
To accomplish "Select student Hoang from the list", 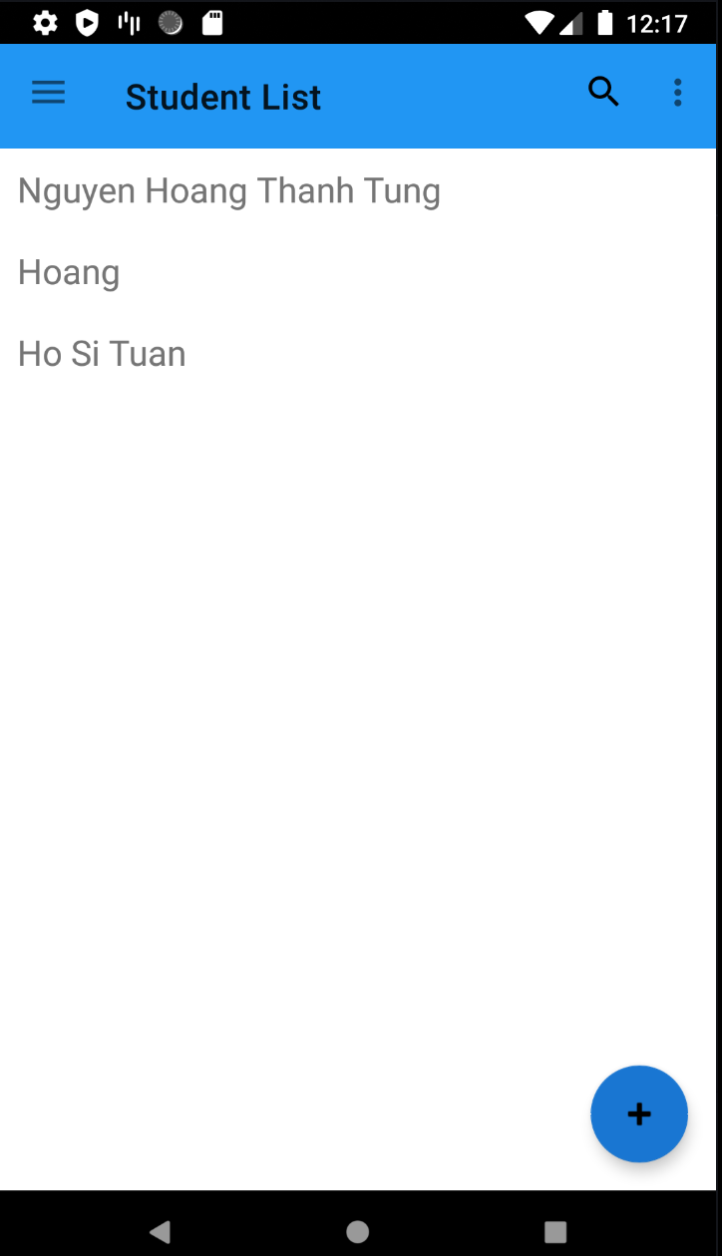I will pyautogui.click(x=68, y=272).
